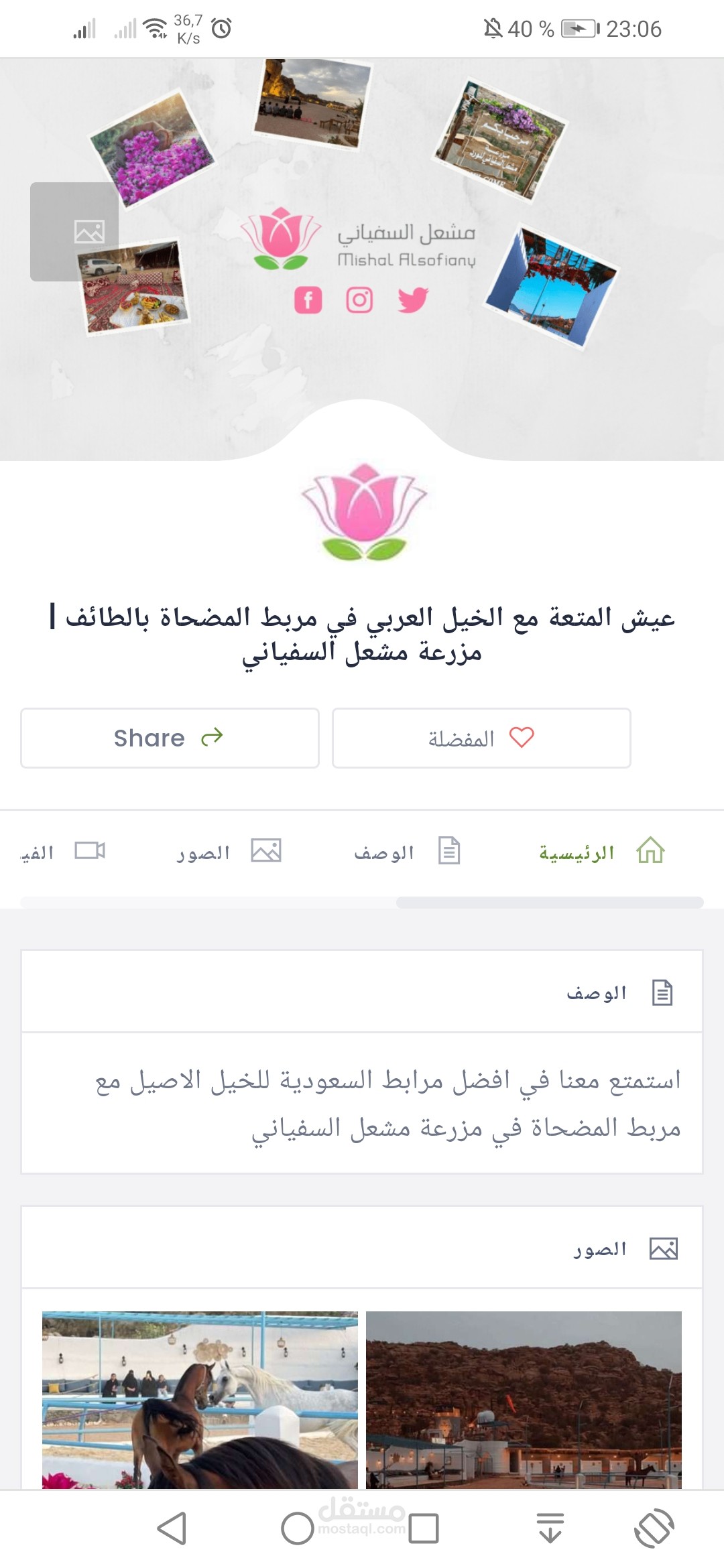
Task: Click the المفضلة button
Action: (x=480, y=738)
